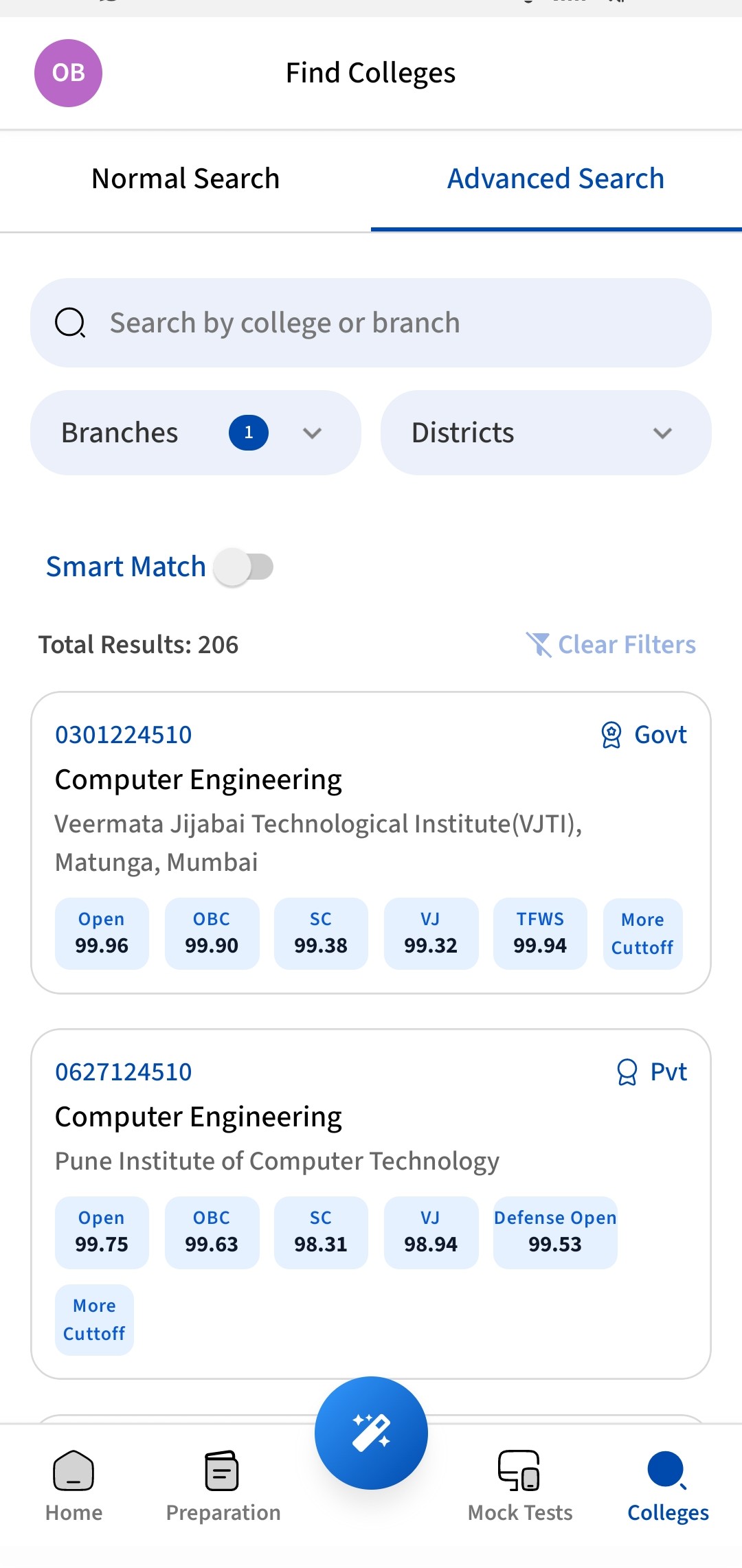This screenshot has width=742, height=1568.
Task: Open the Districts filter dropdown
Action: (546, 433)
